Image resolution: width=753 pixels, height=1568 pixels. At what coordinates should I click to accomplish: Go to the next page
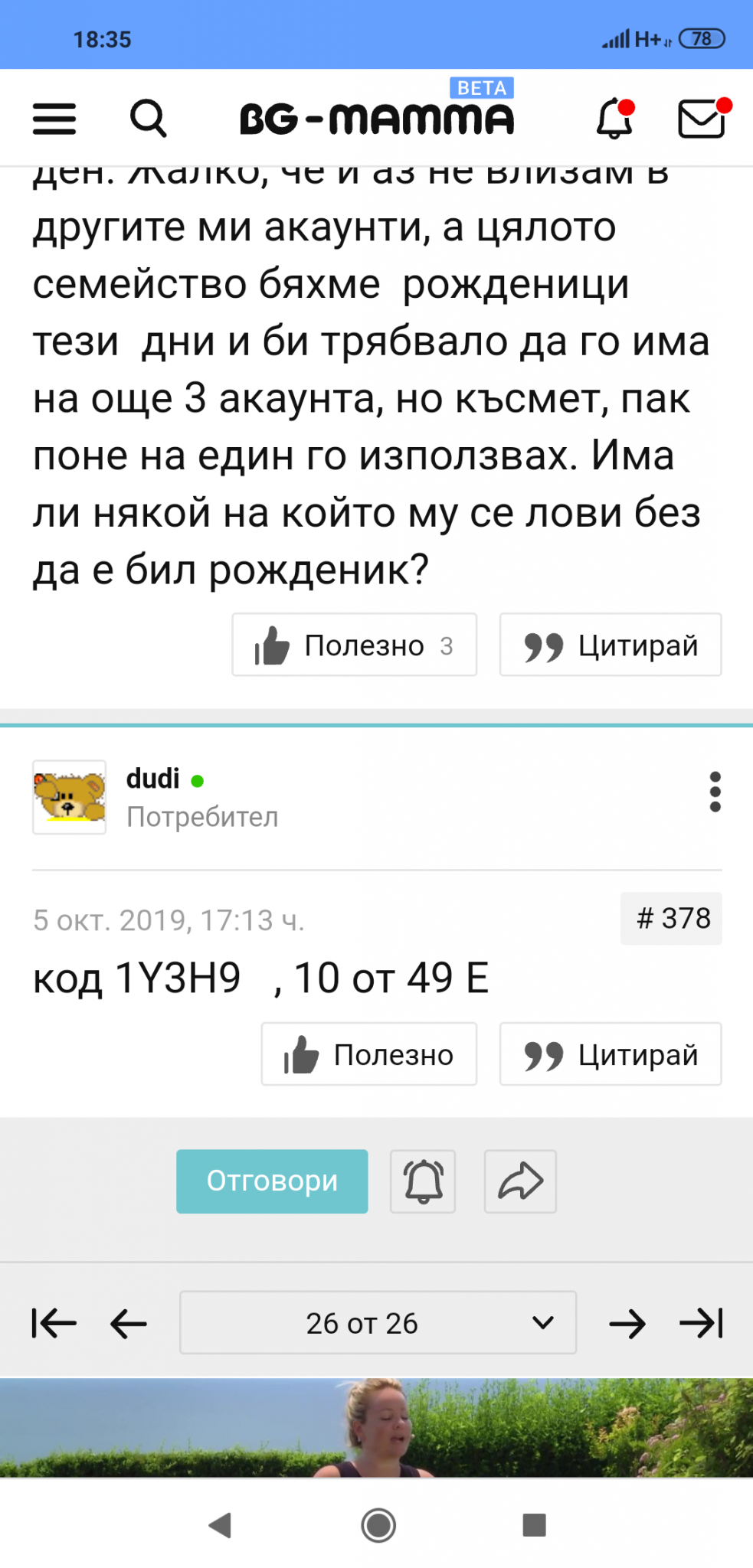coord(627,1323)
